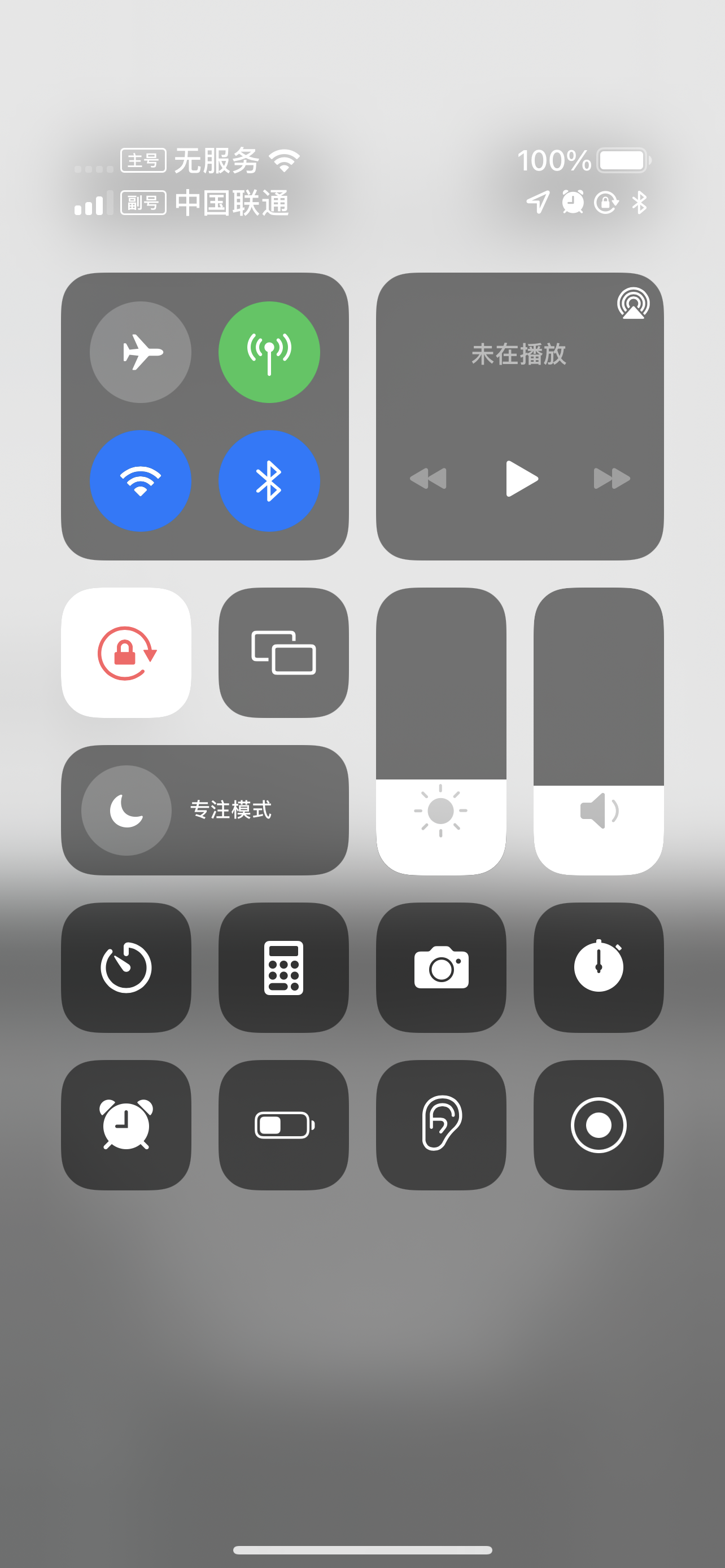Image resolution: width=725 pixels, height=1568 pixels.
Task: Turn off portrait orientation lock
Action: pos(126,652)
